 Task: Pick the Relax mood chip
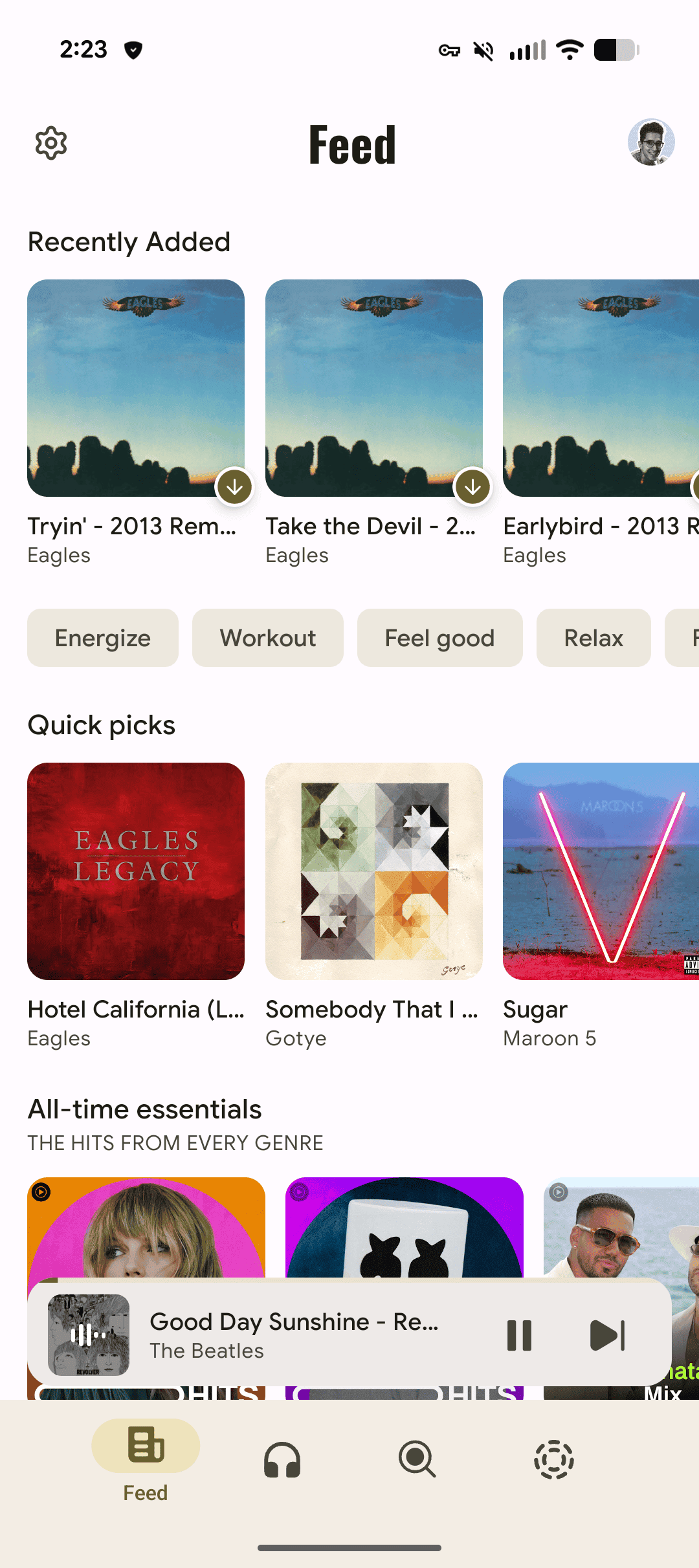click(x=594, y=638)
